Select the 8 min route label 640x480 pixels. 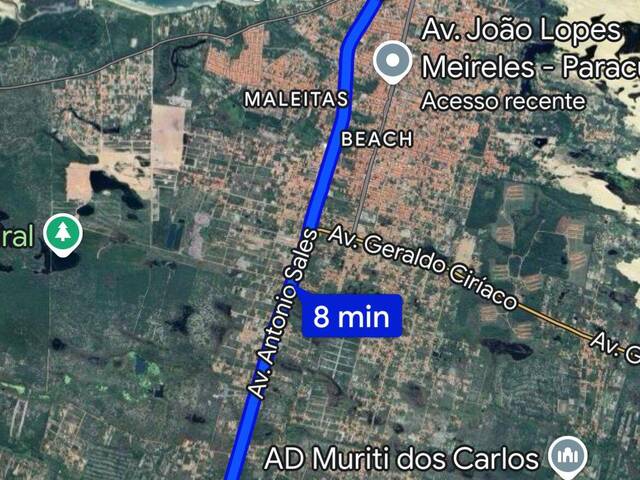pyautogui.click(x=351, y=317)
